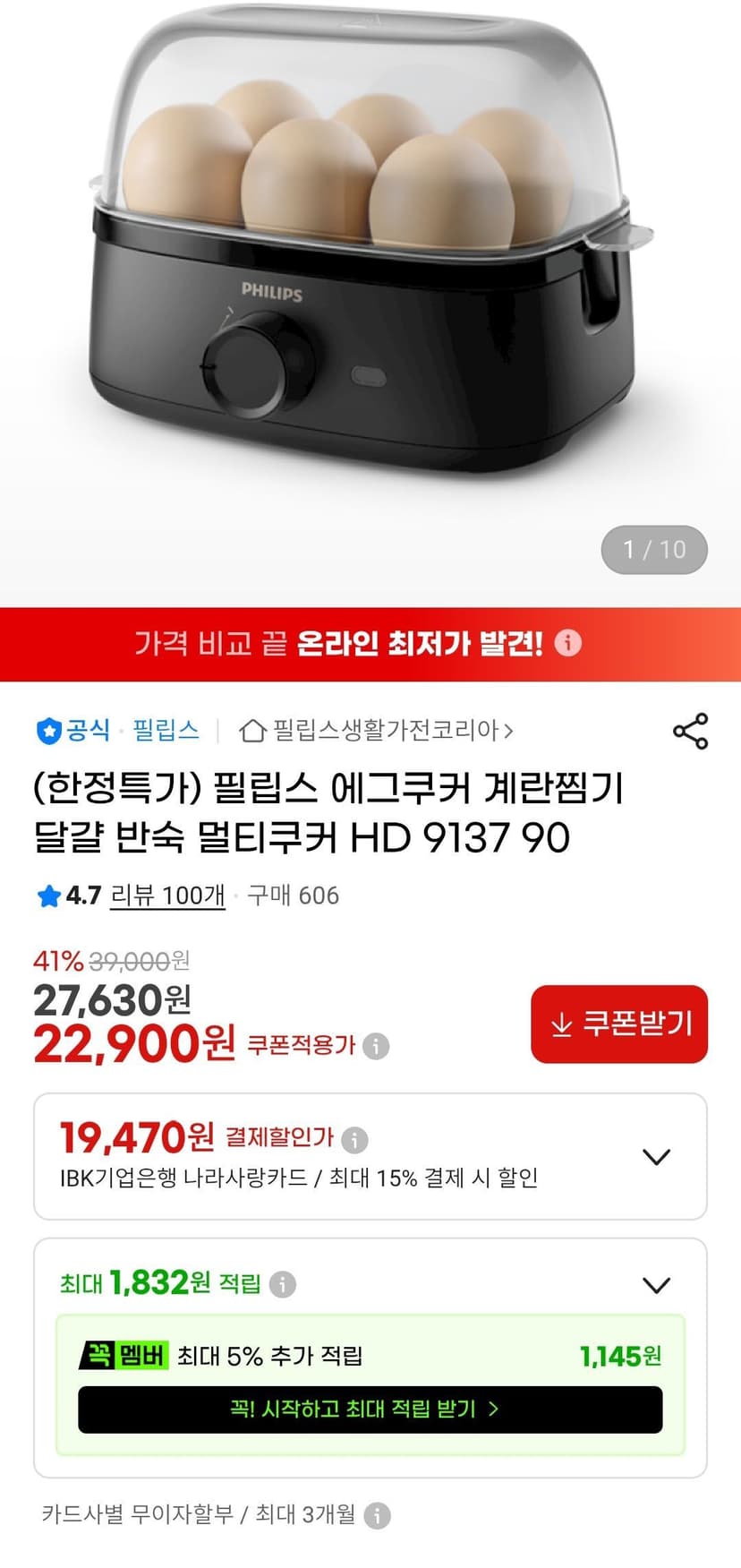Viewport: 741px width, 1568px height.
Task: Open 리뷰 100개 reviews link
Action: tap(167, 895)
